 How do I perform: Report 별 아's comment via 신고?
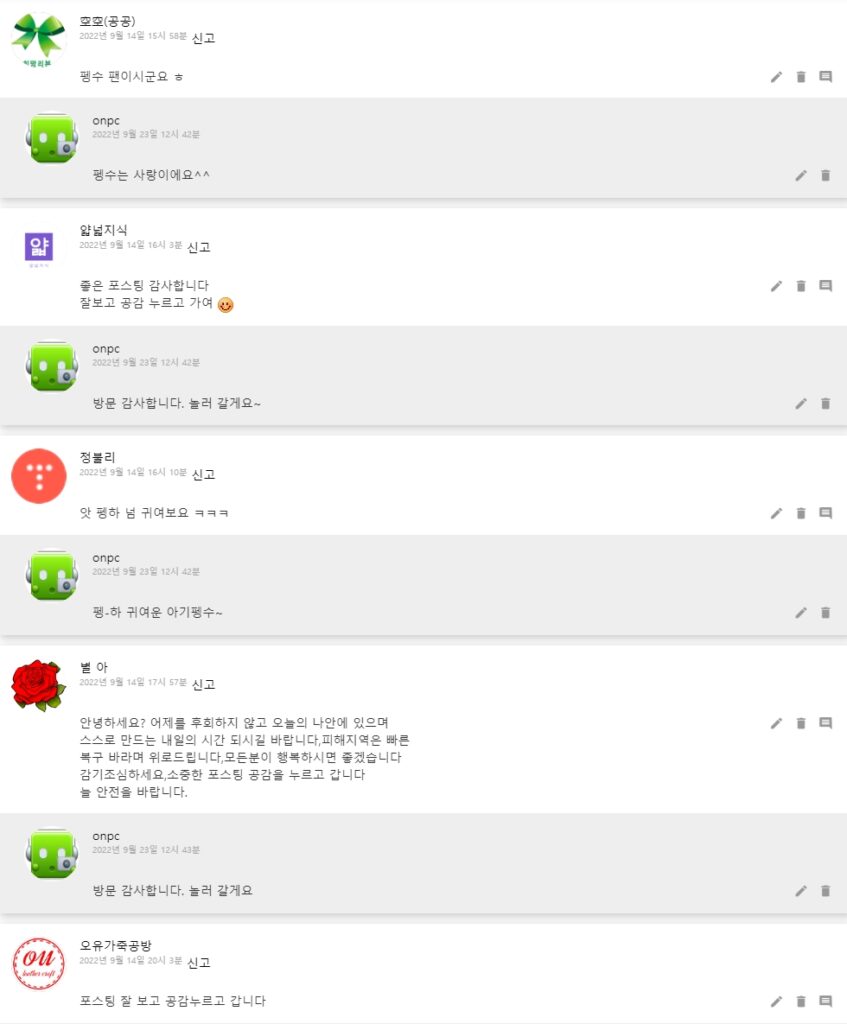tap(203, 684)
